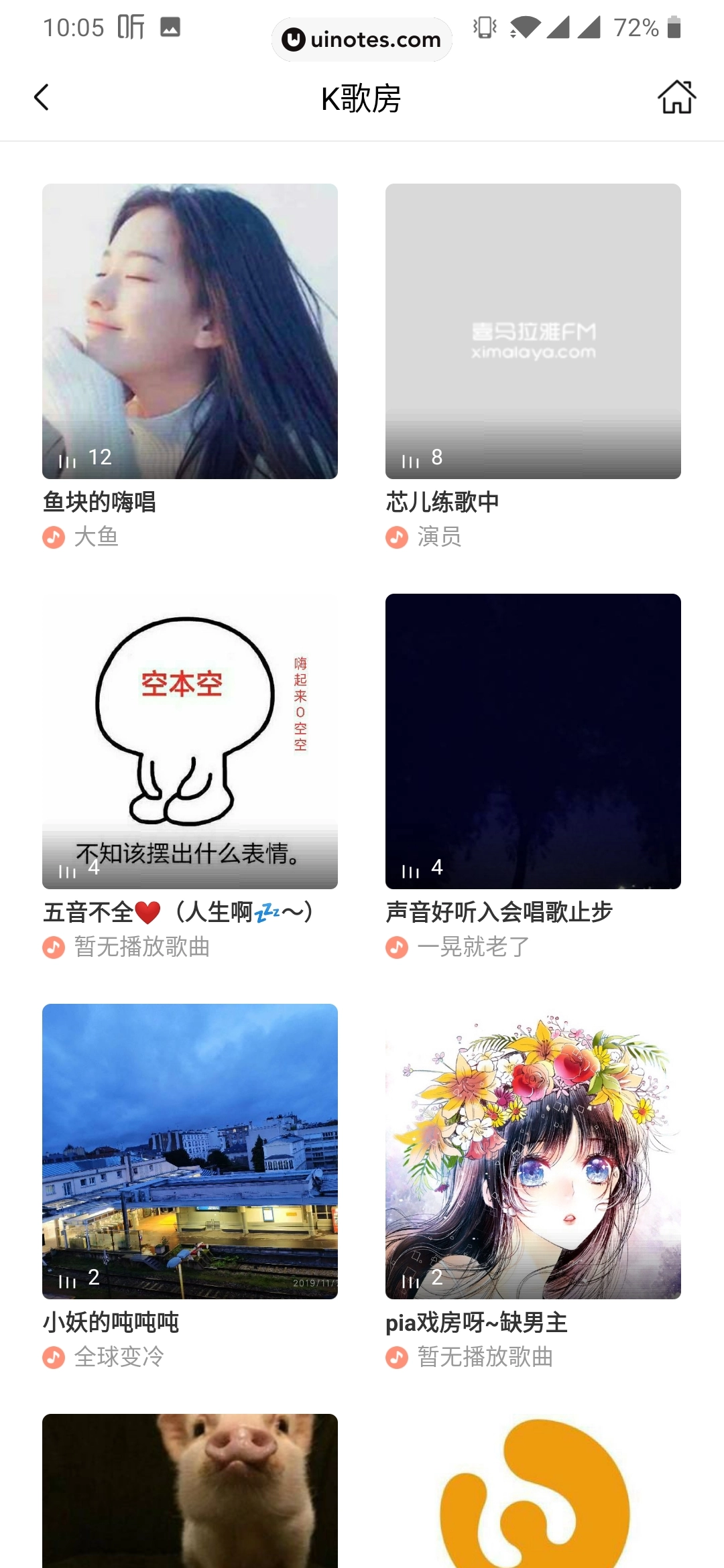
Task: Open room 五音不全❤（人生啊～）
Action: (x=190, y=737)
